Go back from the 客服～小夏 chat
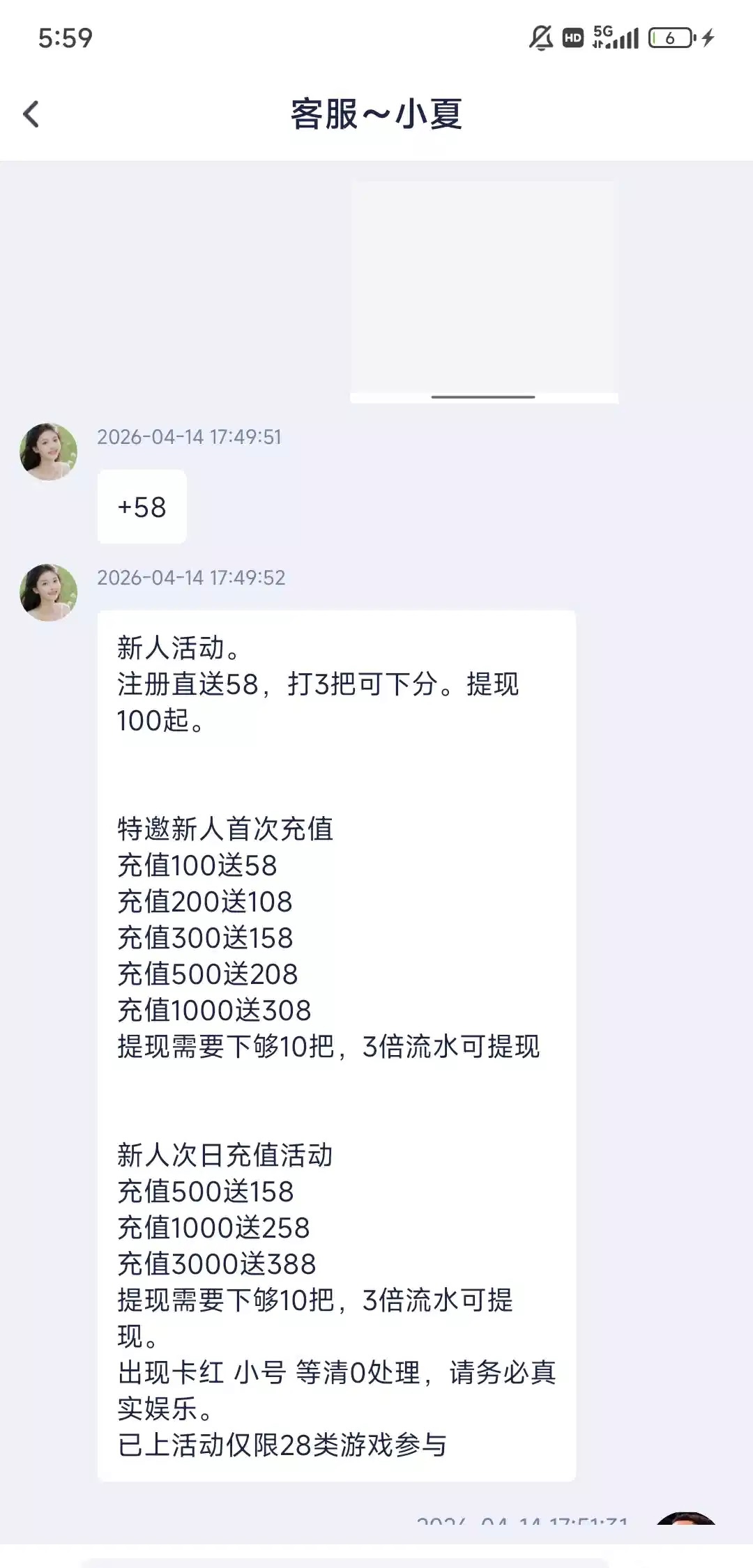 31,114
